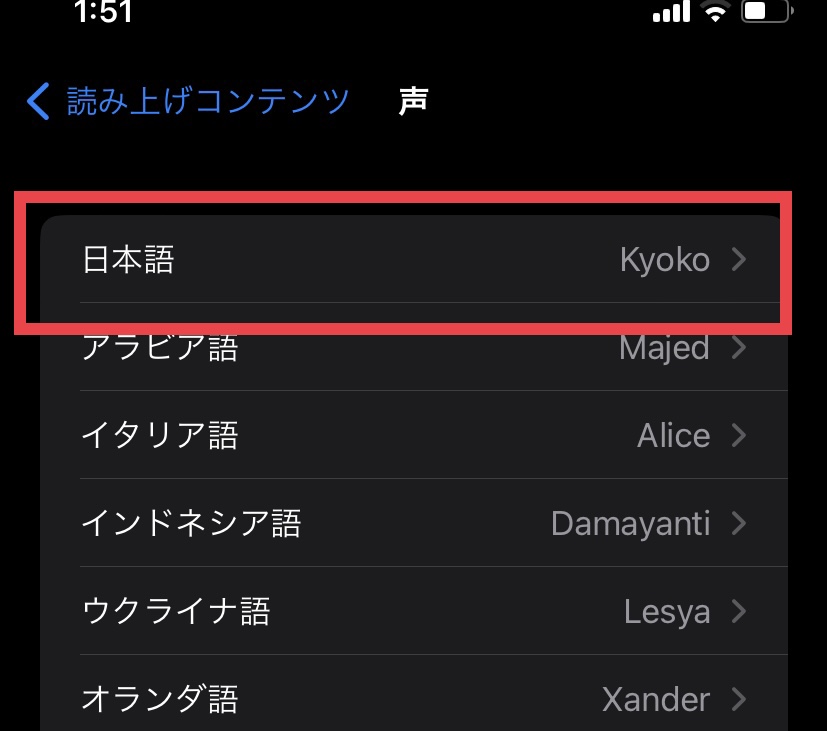
Task: Go back to 読み上げコンテンツ
Action: coord(190,101)
